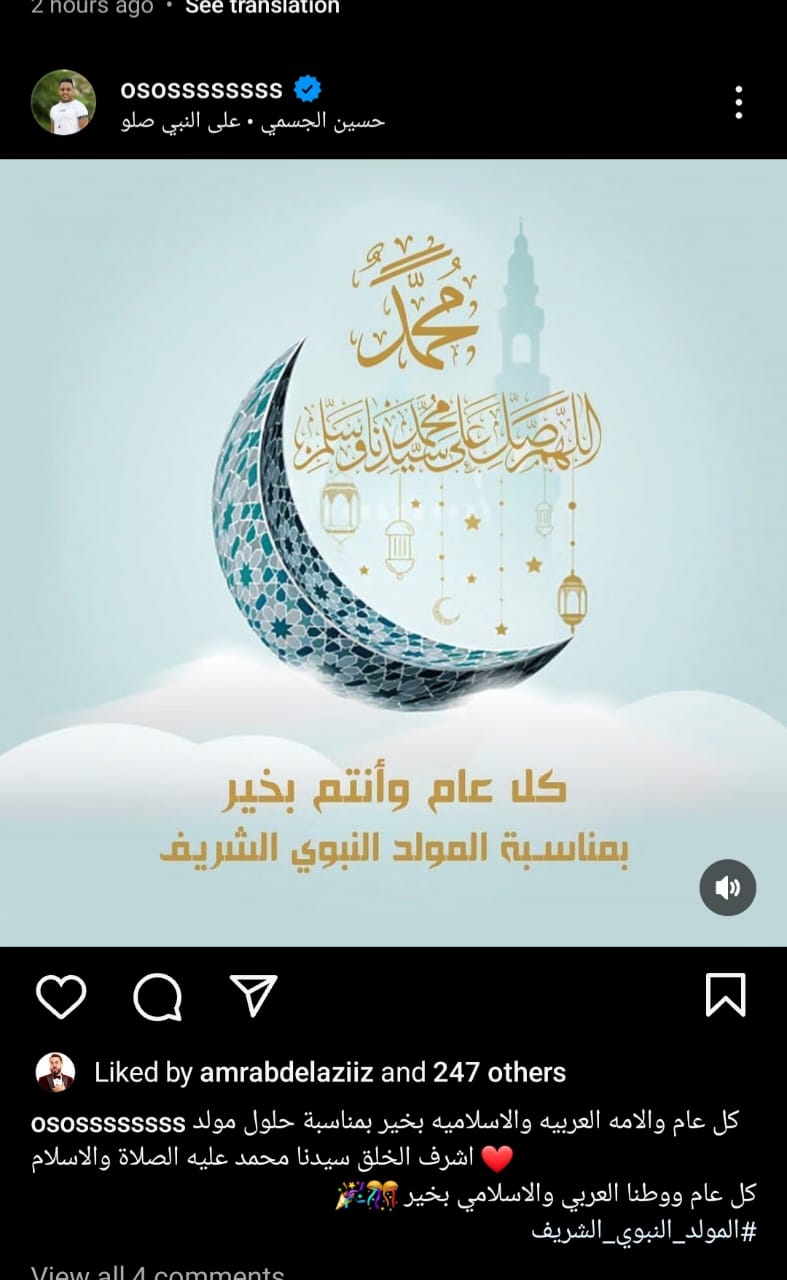Open comments with the speech bubble icon
This screenshot has height=1280, width=787.
click(x=157, y=996)
